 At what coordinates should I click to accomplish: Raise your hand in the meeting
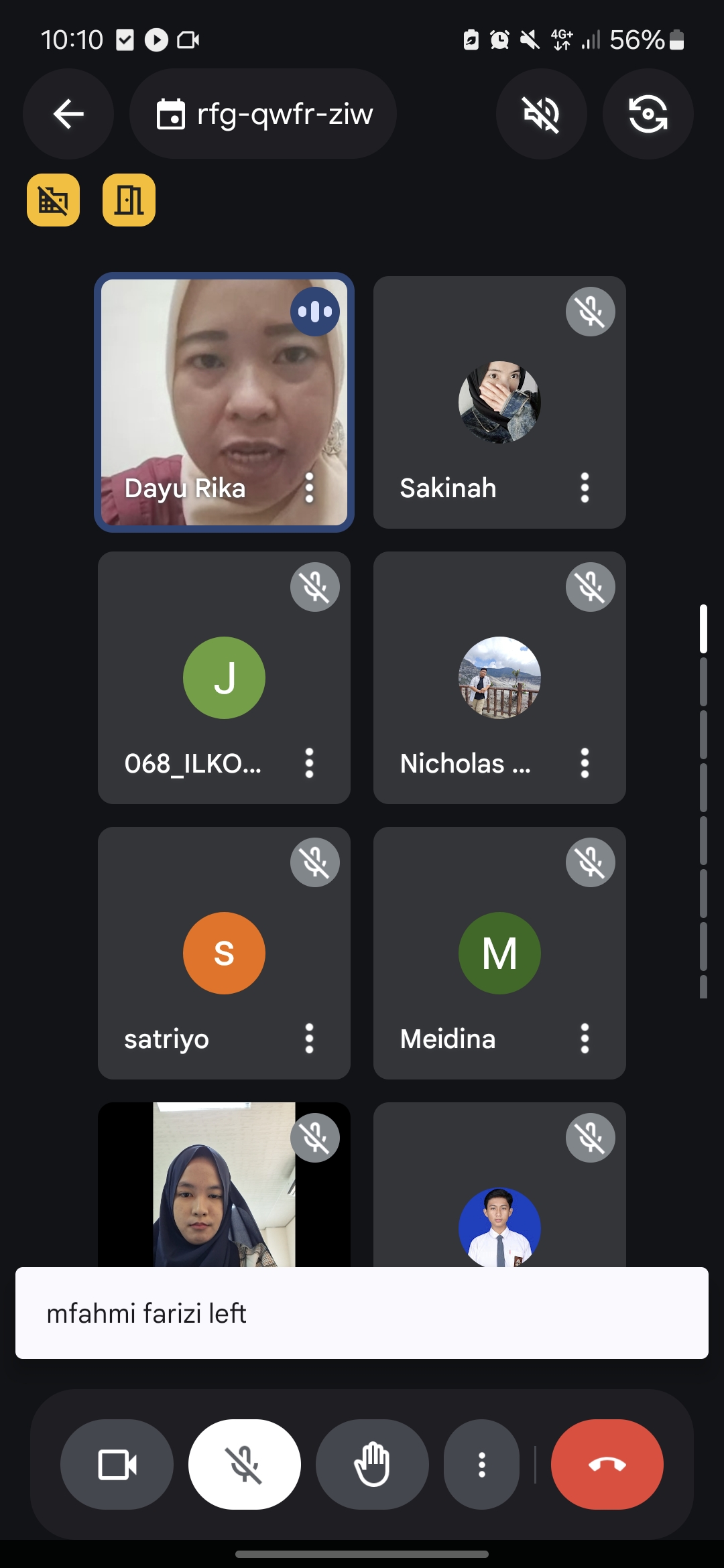tap(372, 1465)
